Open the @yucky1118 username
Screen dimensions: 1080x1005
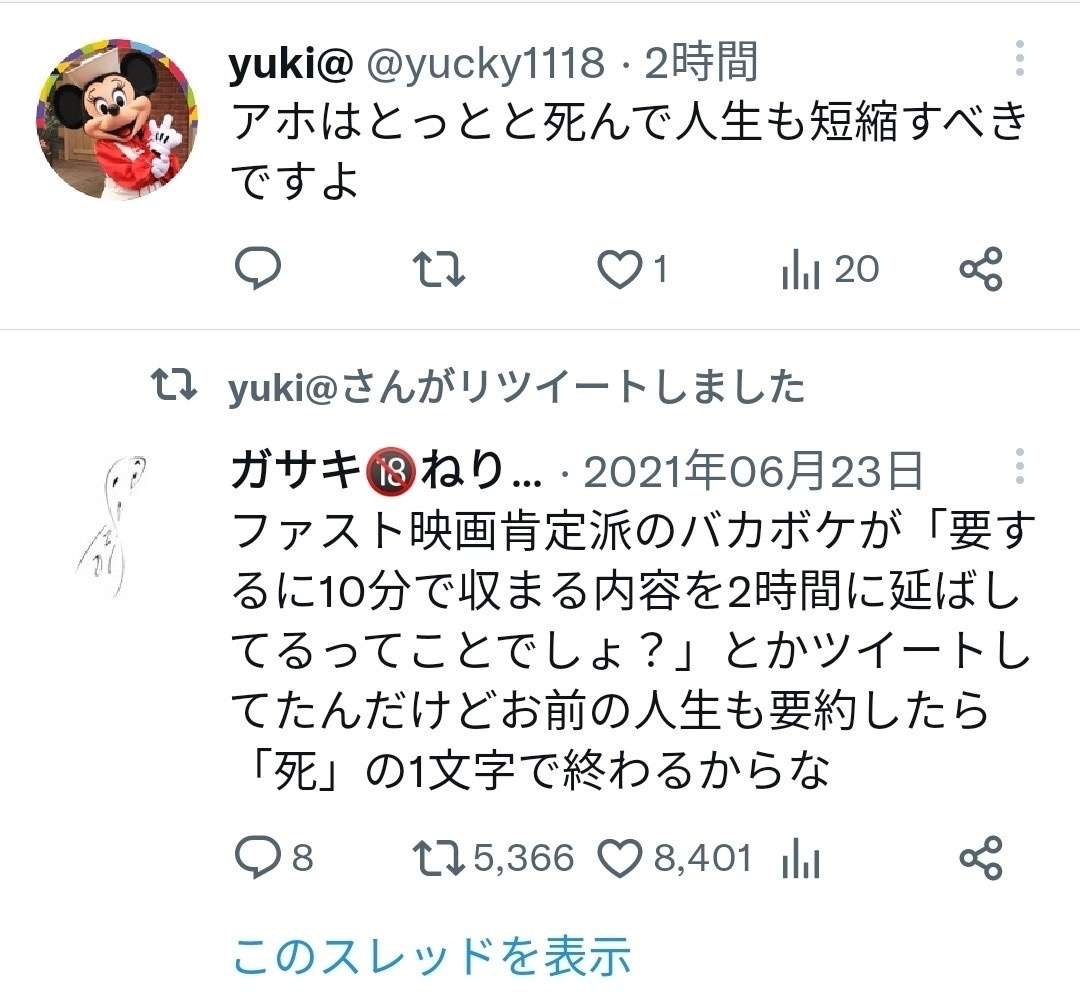pos(488,66)
